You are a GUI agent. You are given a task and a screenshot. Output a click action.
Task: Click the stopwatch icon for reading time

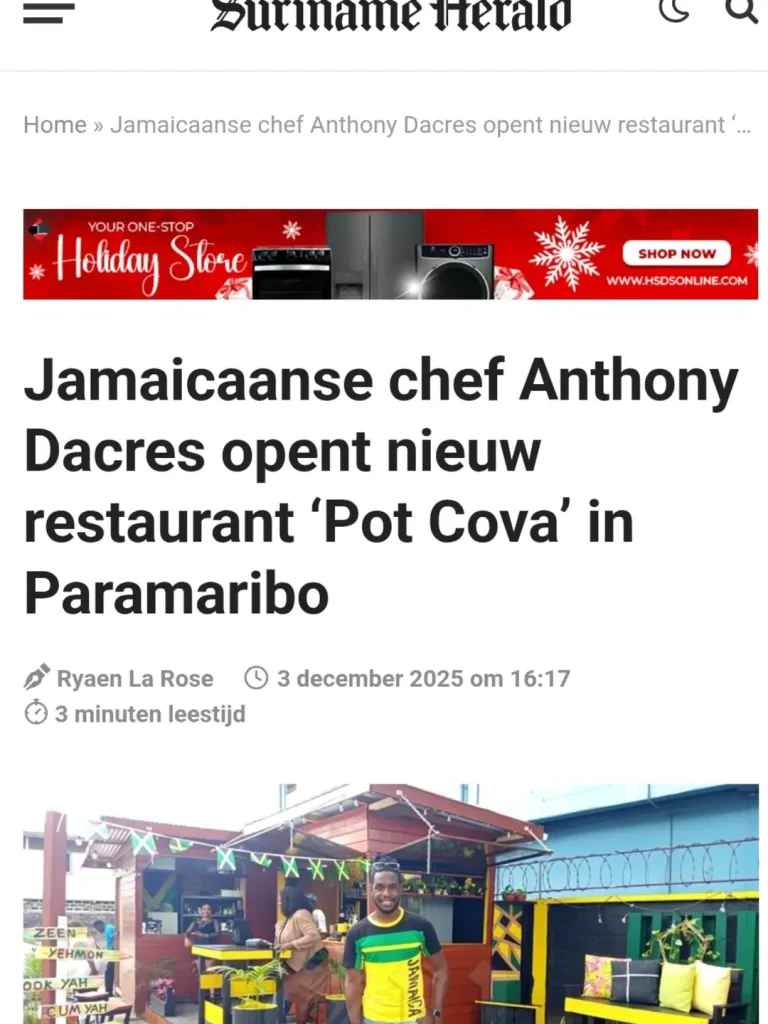click(x=36, y=713)
